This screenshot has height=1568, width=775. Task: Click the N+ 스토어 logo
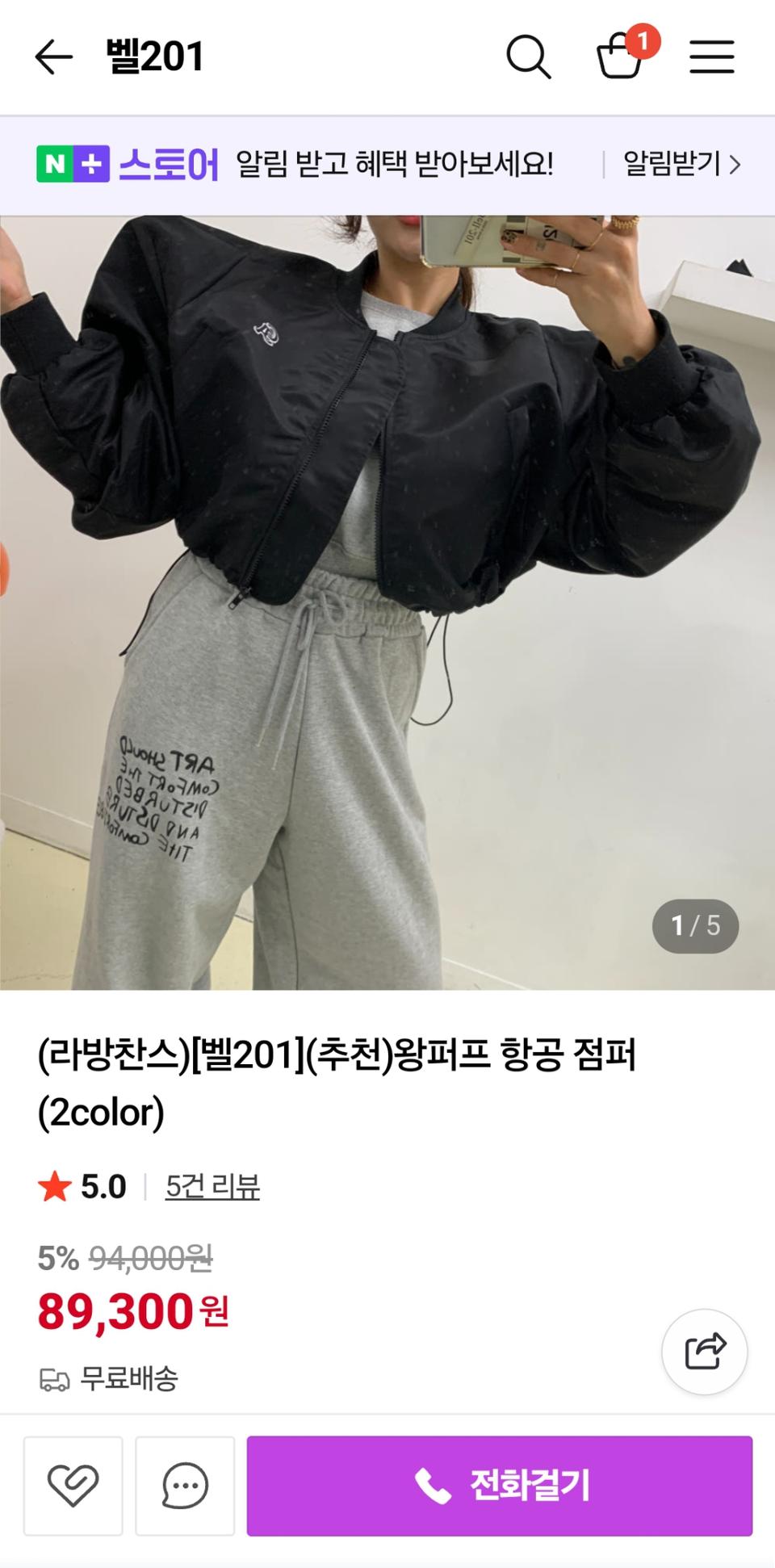(x=128, y=164)
